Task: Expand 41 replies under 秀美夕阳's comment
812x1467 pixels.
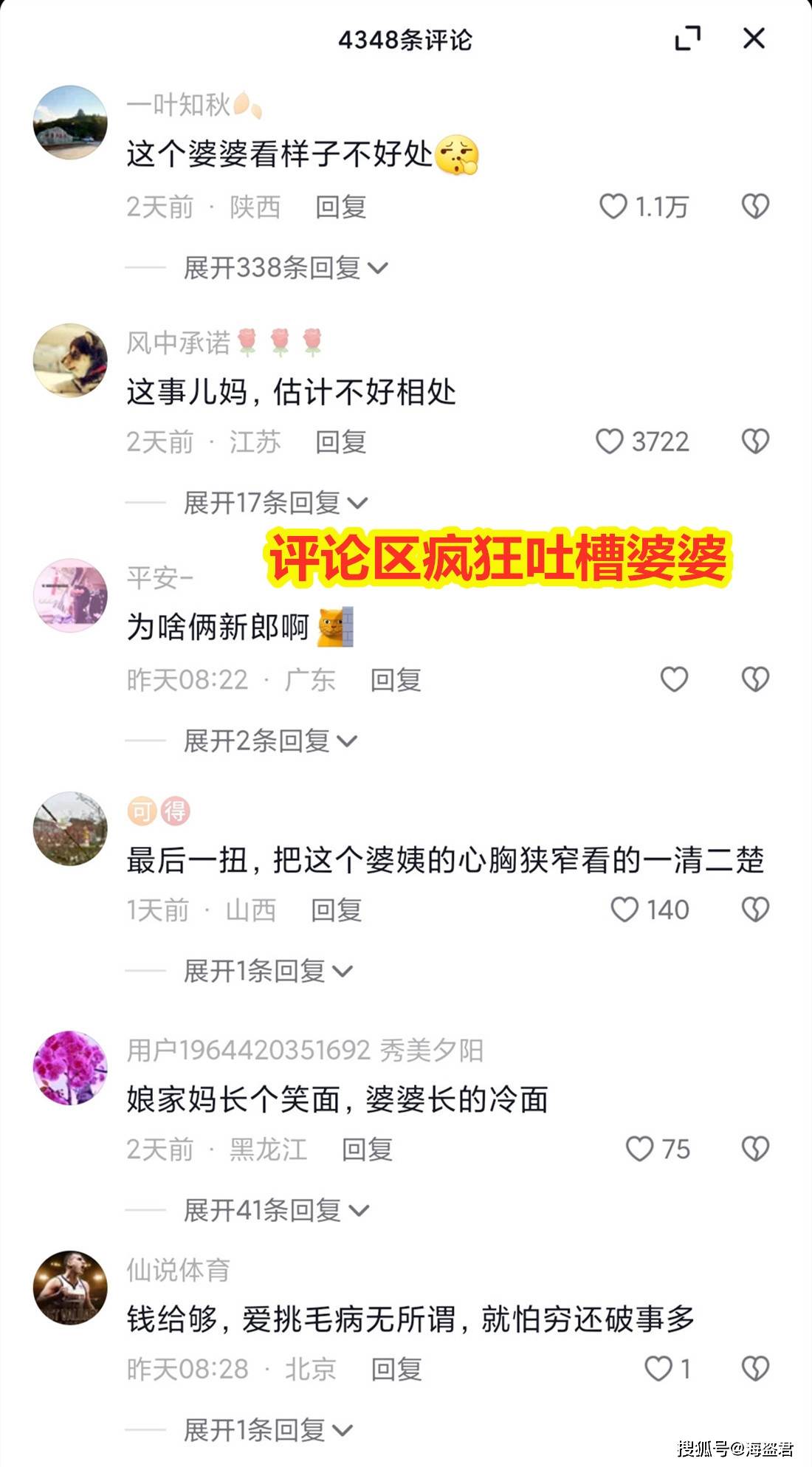Action: (275, 1210)
